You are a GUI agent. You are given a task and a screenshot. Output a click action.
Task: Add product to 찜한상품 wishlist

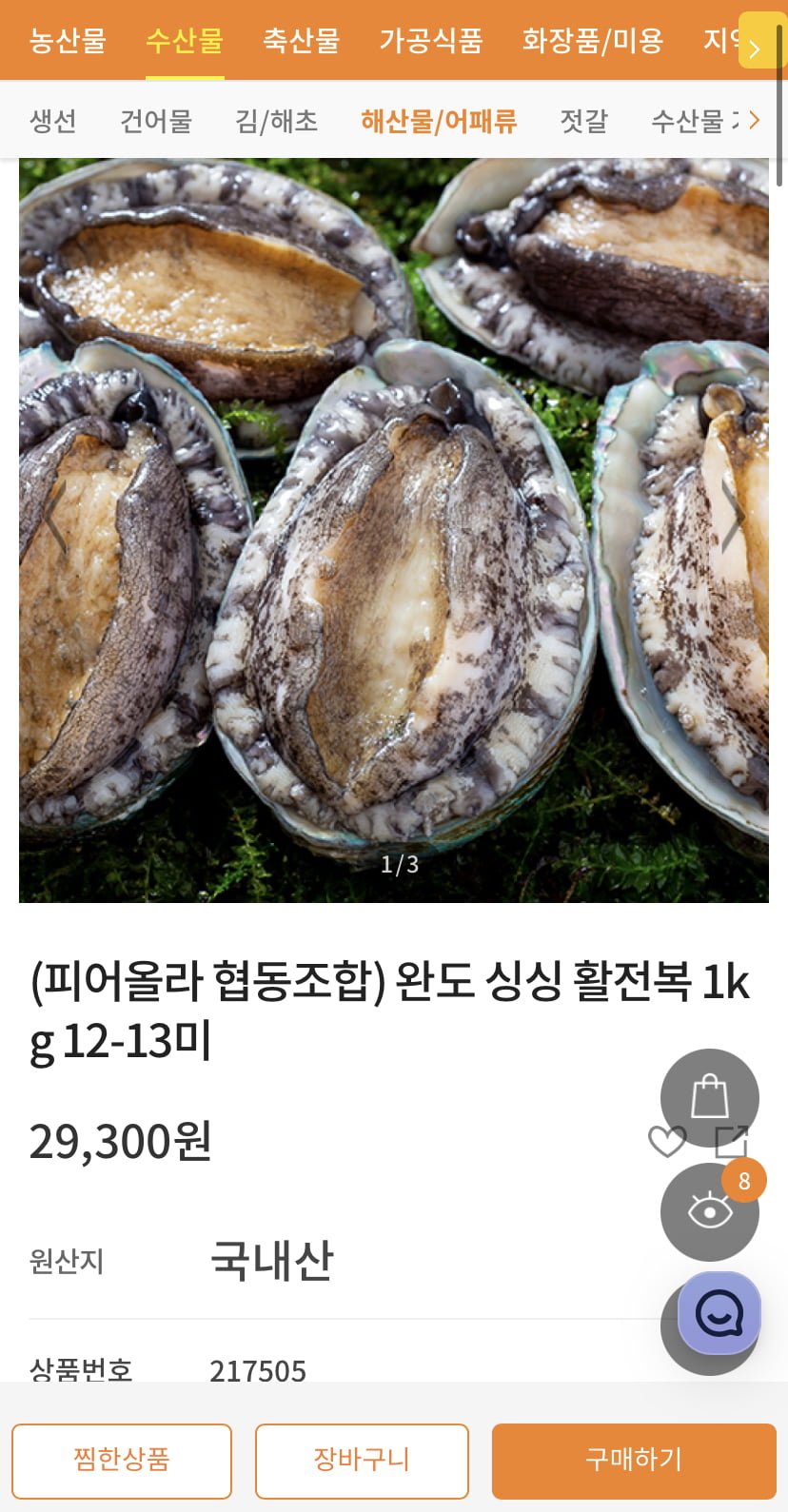pos(122,1460)
